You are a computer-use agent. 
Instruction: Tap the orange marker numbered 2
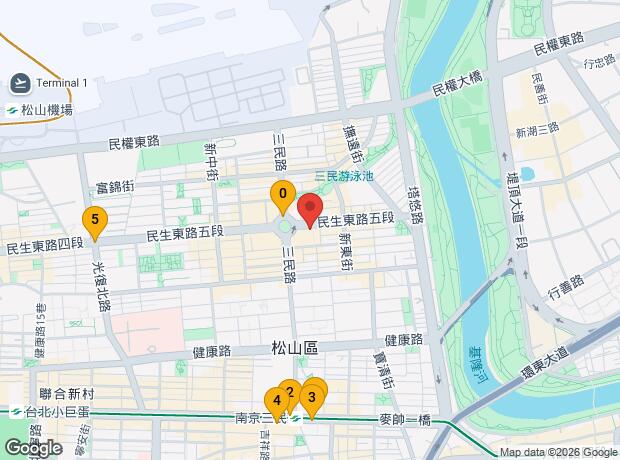point(291,388)
